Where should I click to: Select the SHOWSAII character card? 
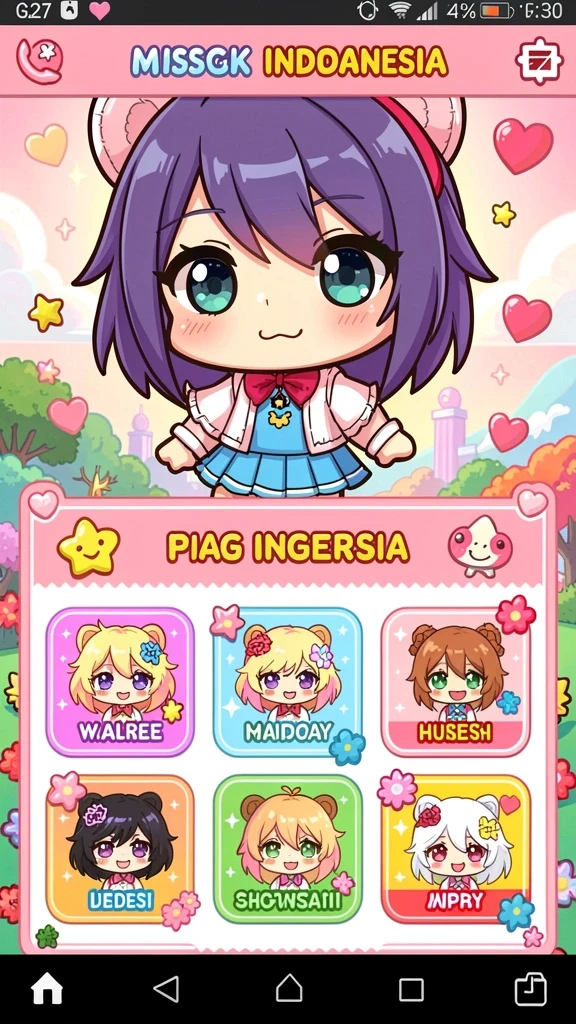tap(287, 849)
